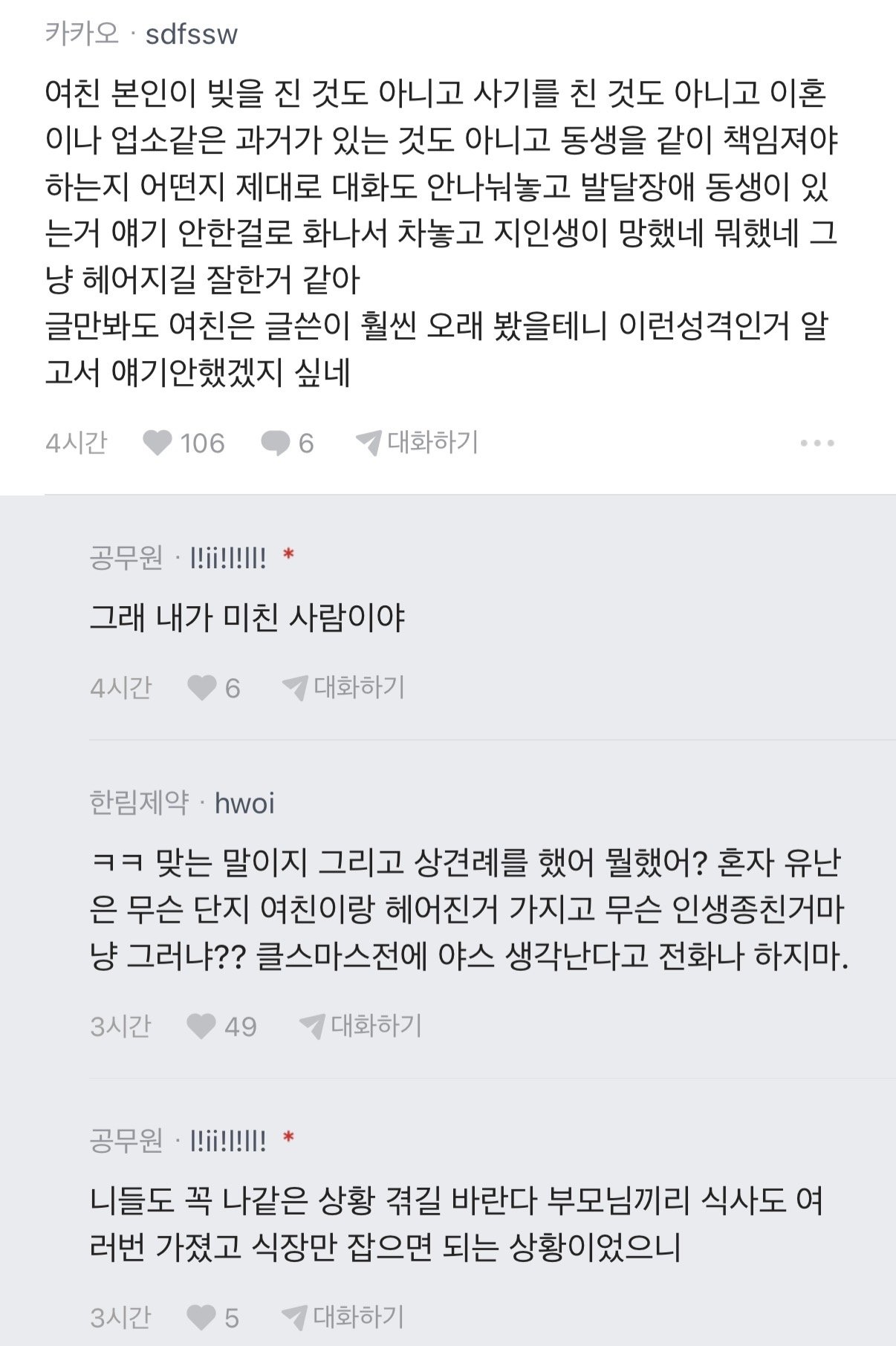Screen dimensions: 896x1346
Task: Open the overflow menu on sdfssw's comment
Action: pyautogui.click(x=817, y=443)
